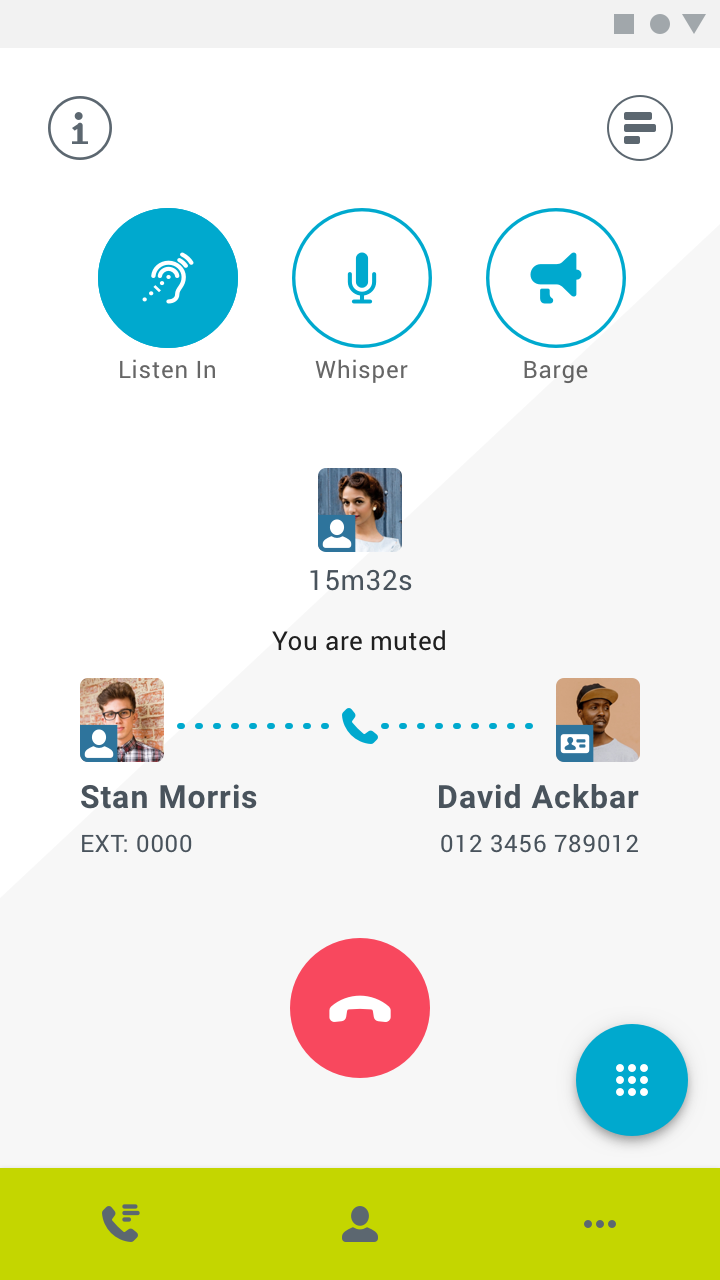Switch to the calls tab
This screenshot has width=720, height=1280.
pyautogui.click(x=120, y=1224)
